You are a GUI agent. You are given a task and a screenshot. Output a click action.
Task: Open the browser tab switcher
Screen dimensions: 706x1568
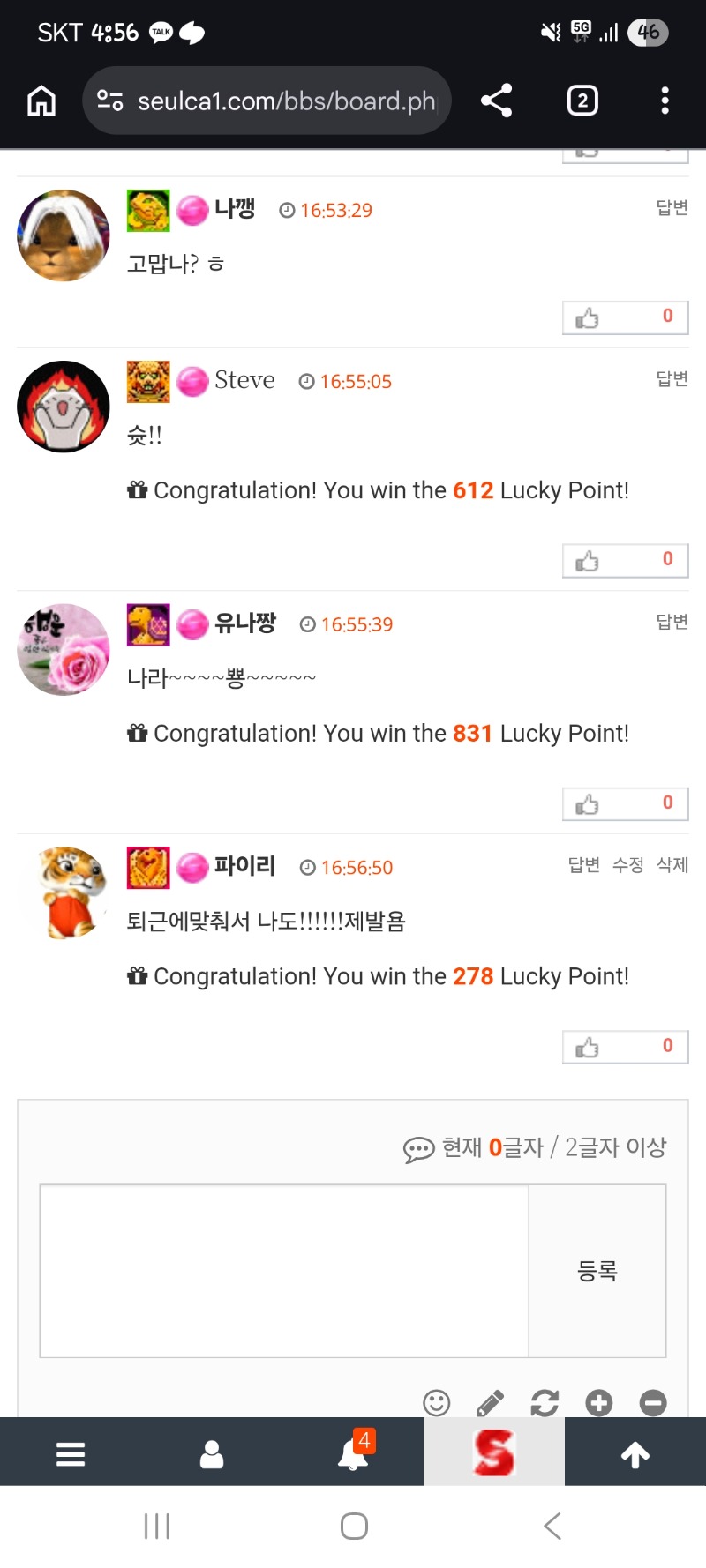tap(582, 101)
